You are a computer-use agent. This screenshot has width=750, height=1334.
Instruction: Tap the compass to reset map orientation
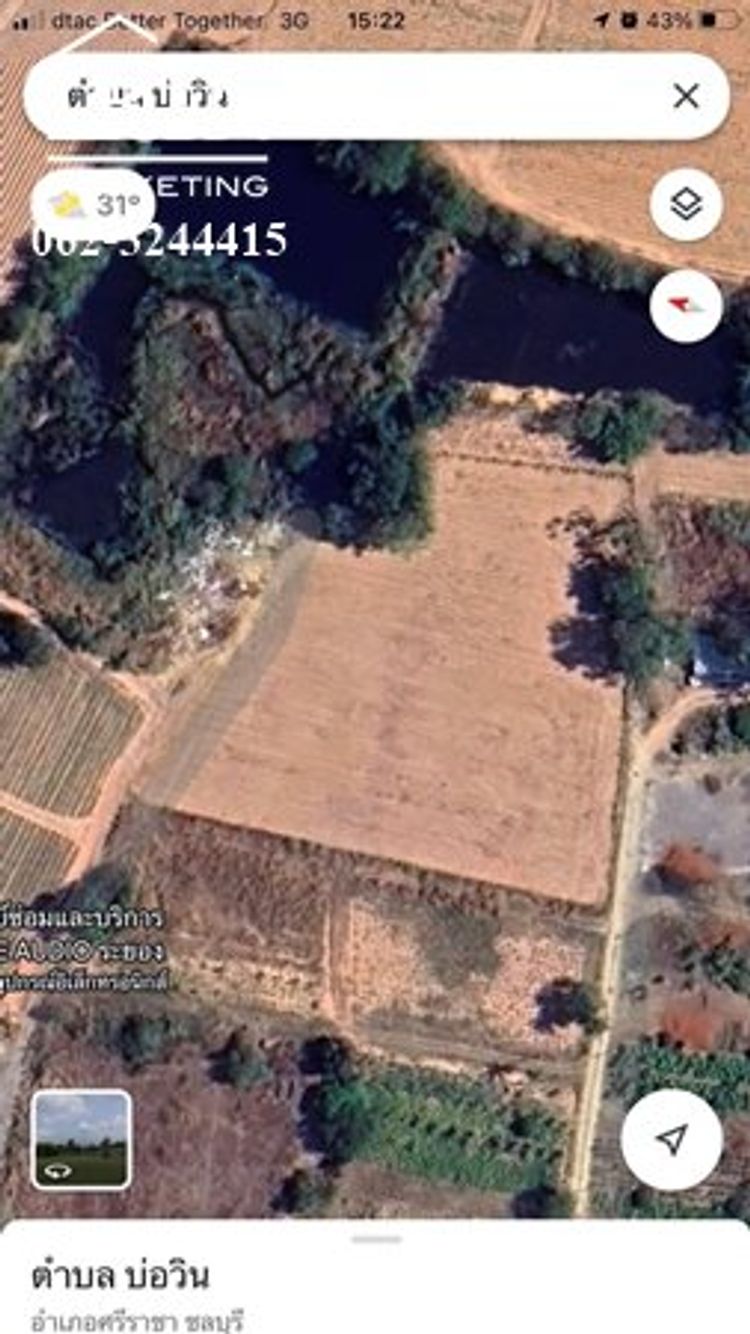coord(686,306)
